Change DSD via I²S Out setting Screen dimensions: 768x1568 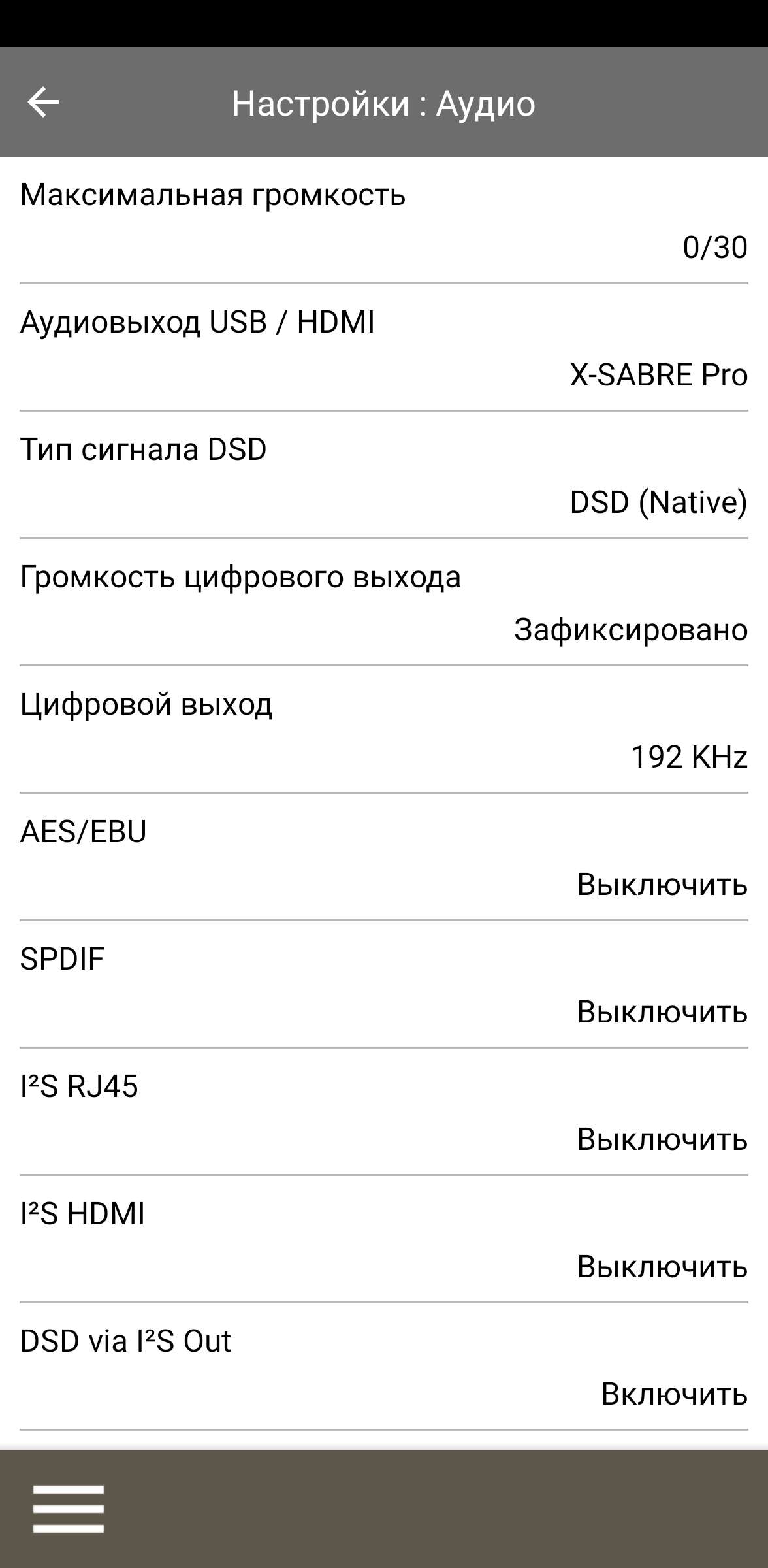coord(384,1367)
